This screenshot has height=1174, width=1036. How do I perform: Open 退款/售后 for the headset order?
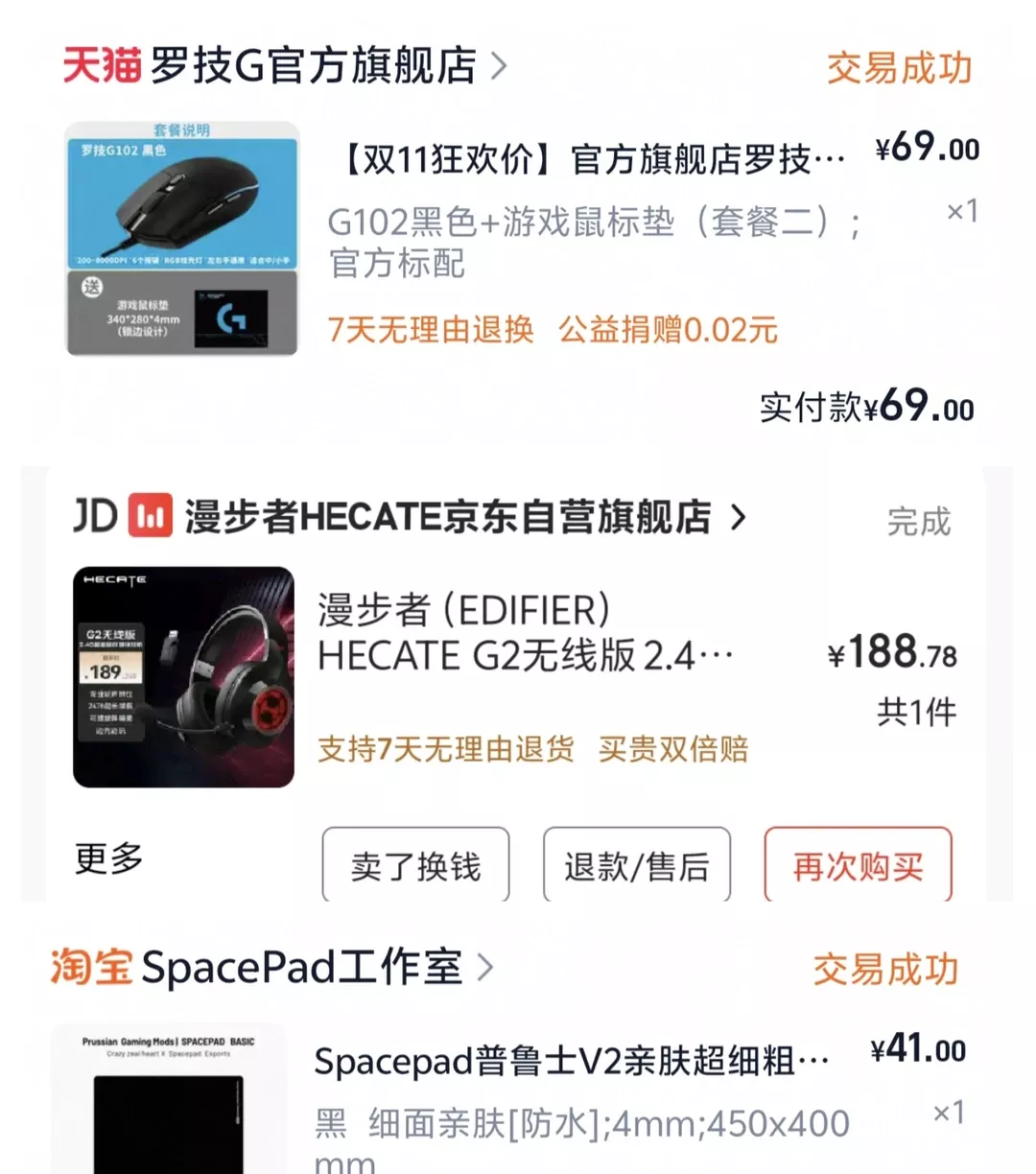[x=636, y=863]
